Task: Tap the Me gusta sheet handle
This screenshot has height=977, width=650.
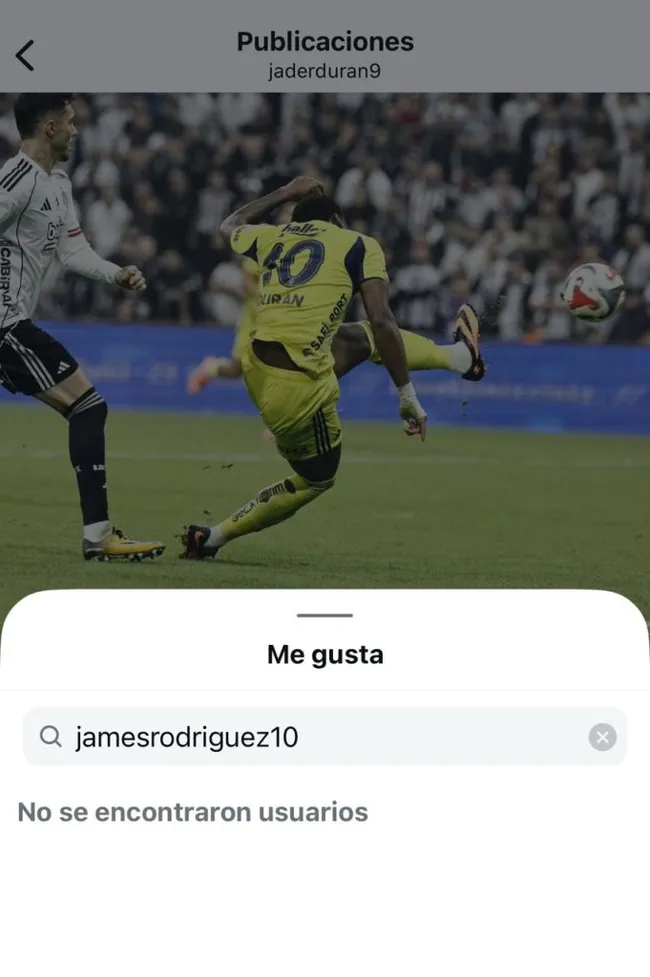Action: (x=325, y=615)
